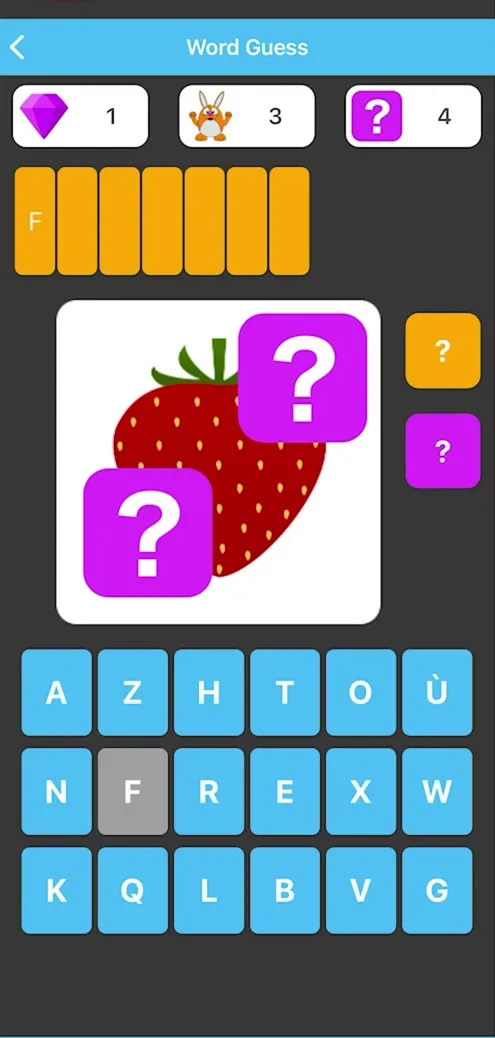Pick the letter N tile
Viewport: 495px width, 1038px height.
coord(56,792)
